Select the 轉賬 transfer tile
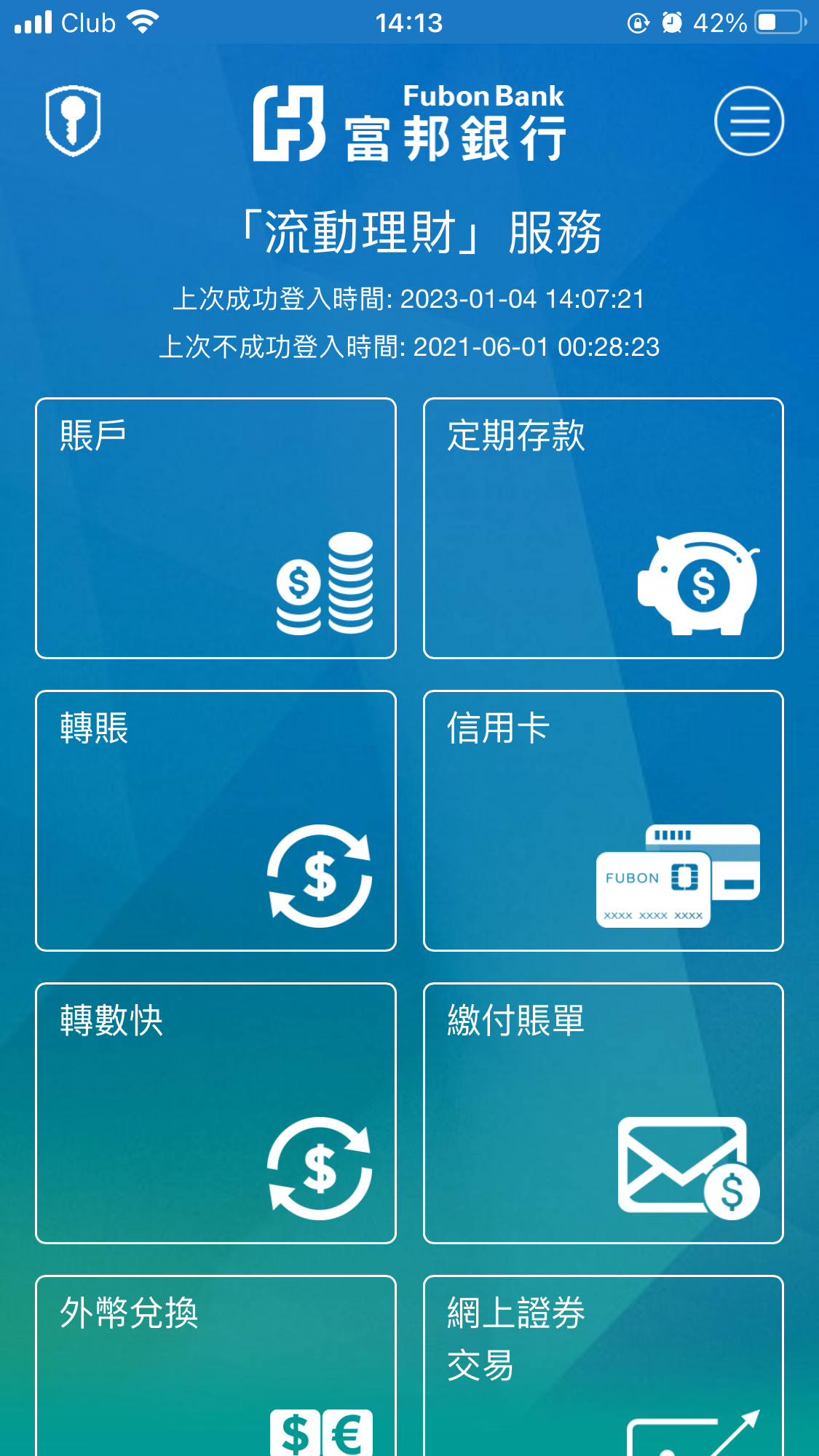Image resolution: width=819 pixels, height=1456 pixels. pos(215,821)
